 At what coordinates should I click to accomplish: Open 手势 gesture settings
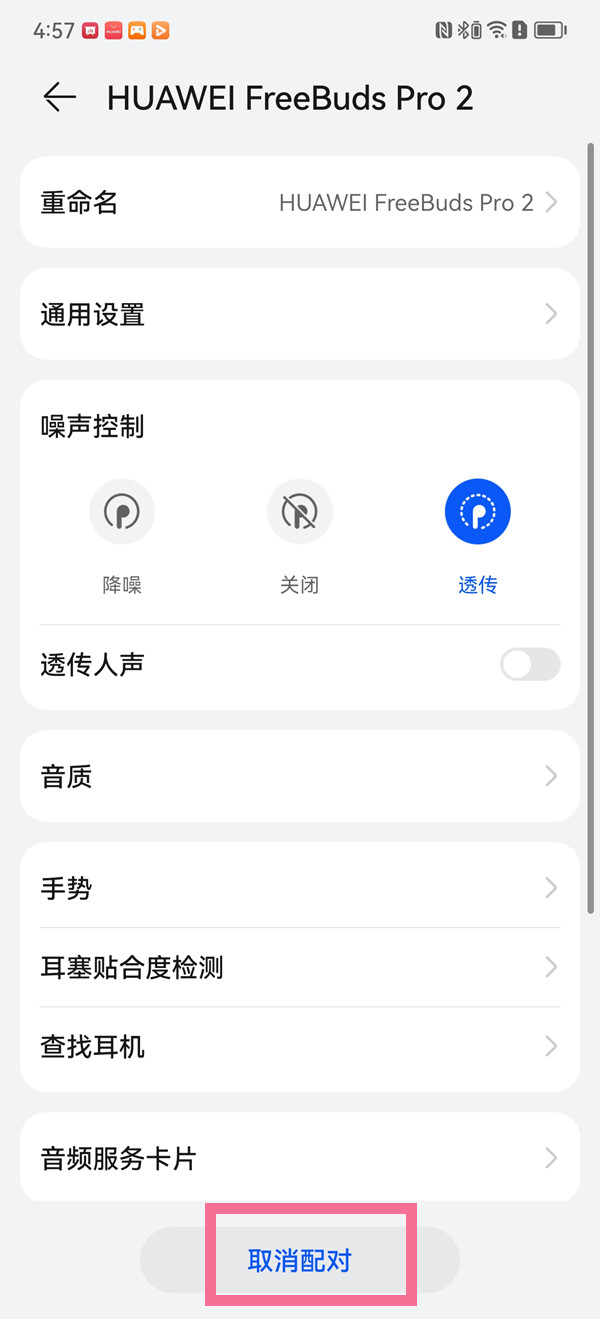pyautogui.click(x=300, y=888)
